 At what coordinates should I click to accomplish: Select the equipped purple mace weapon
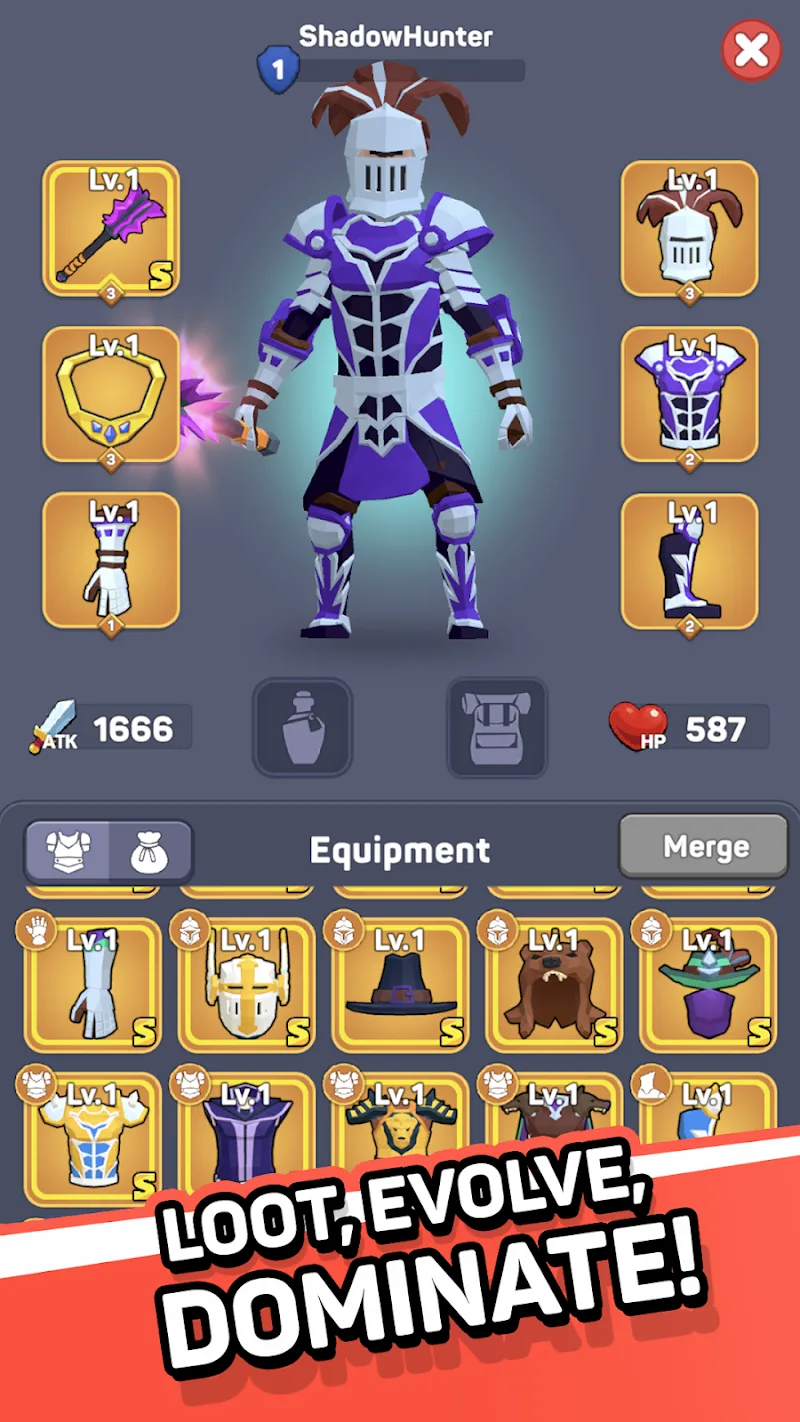click(111, 229)
